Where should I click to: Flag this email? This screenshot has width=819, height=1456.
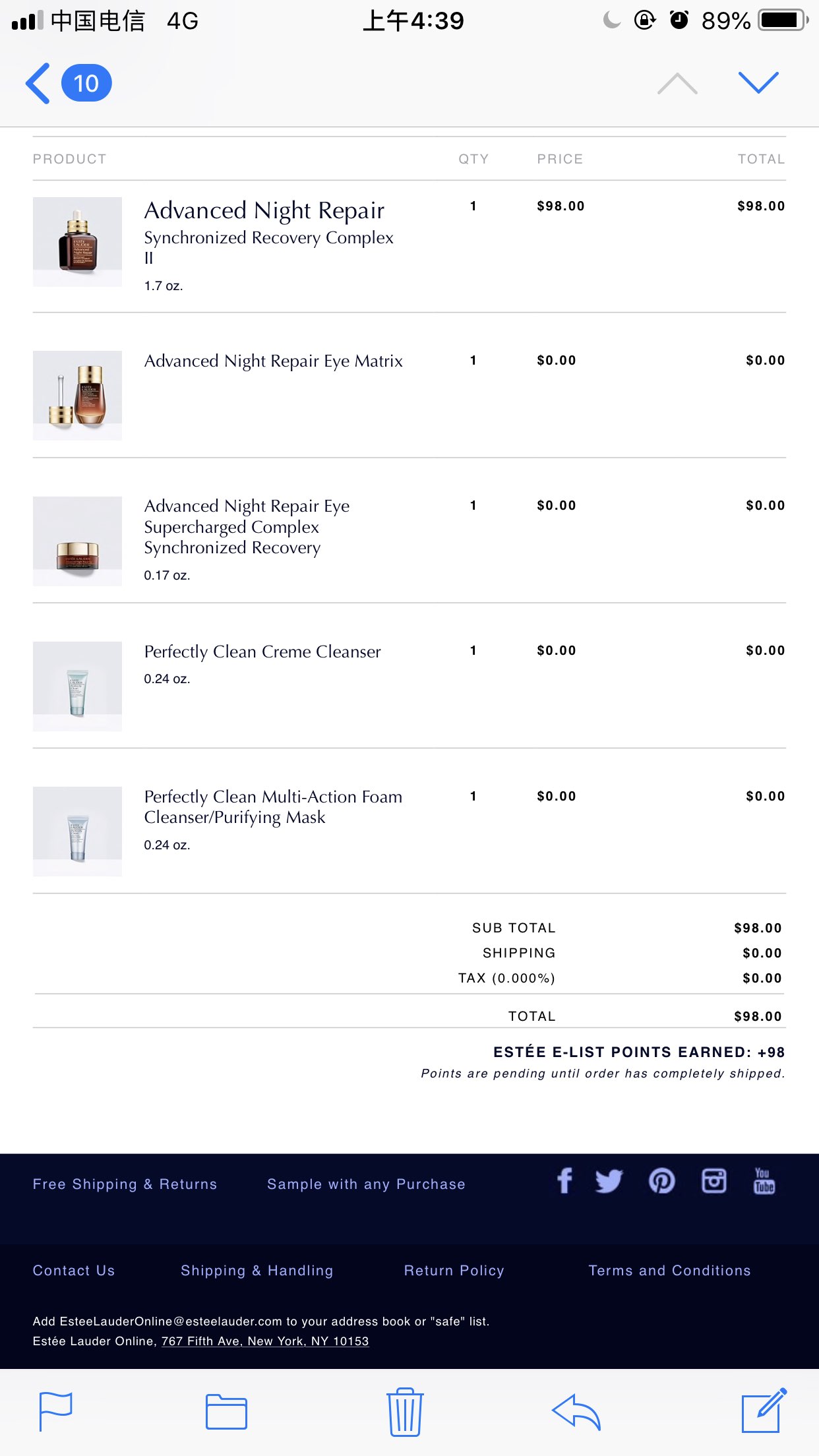(55, 1411)
